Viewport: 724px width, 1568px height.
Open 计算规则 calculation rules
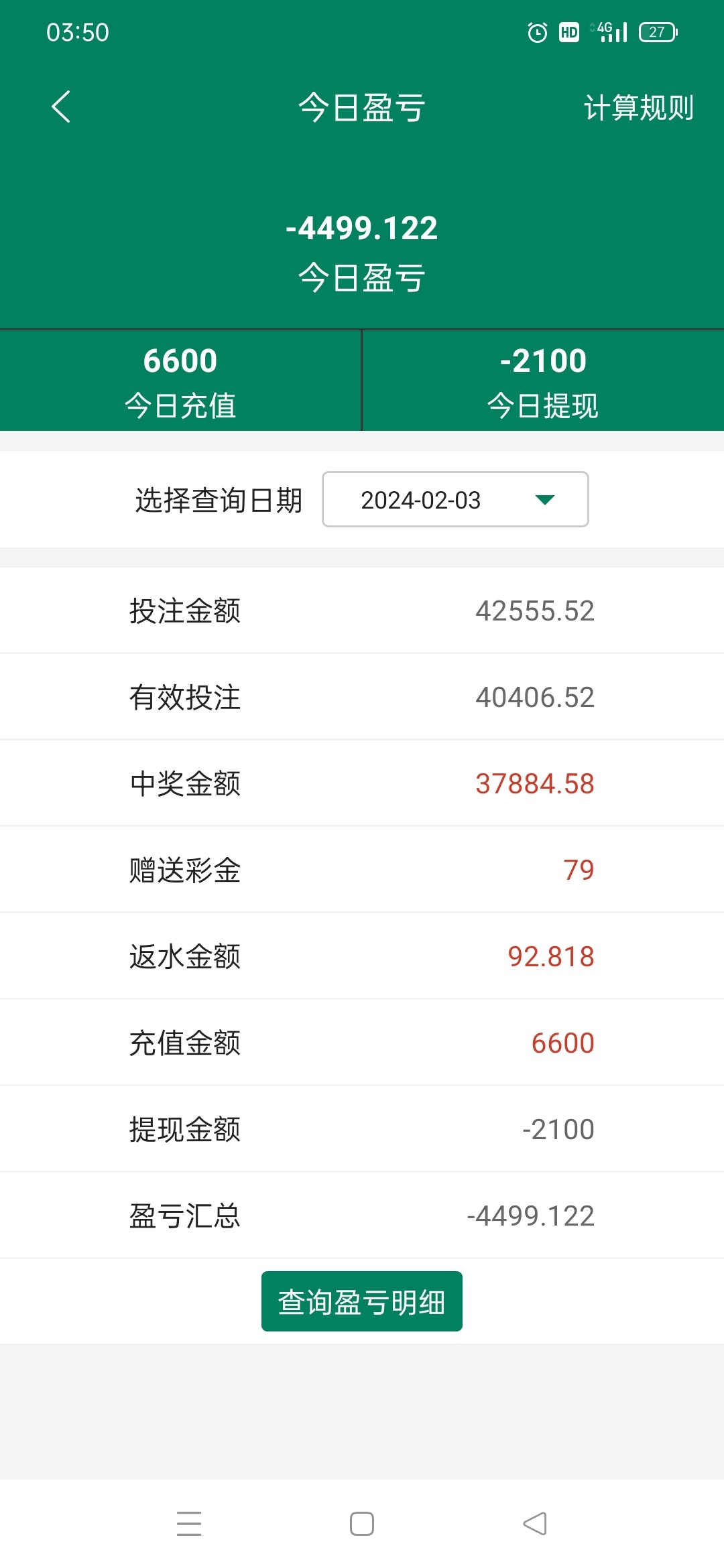click(638, 108)
